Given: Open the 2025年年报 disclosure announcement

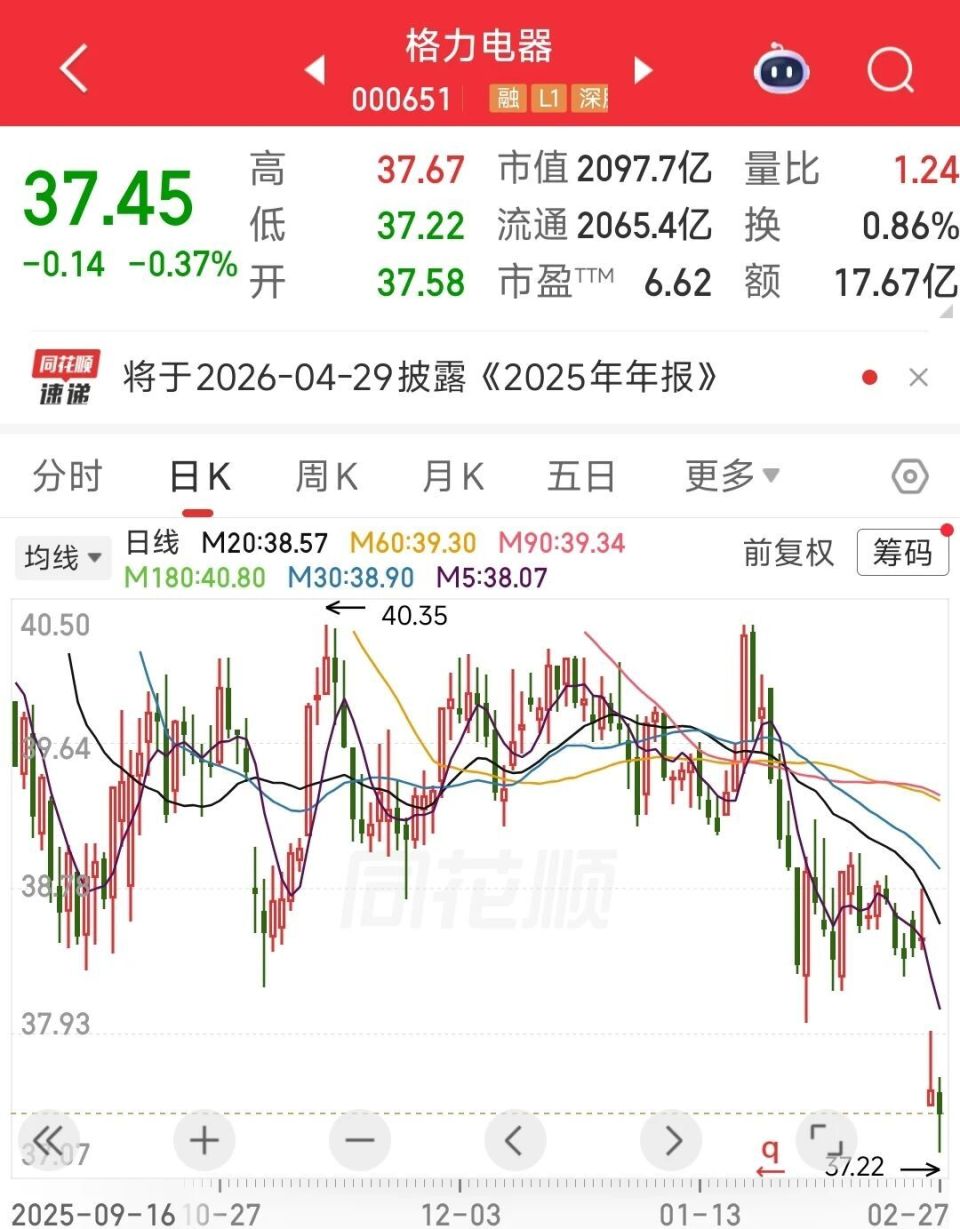Looking at the screenshot, I should tap(420, 378).
